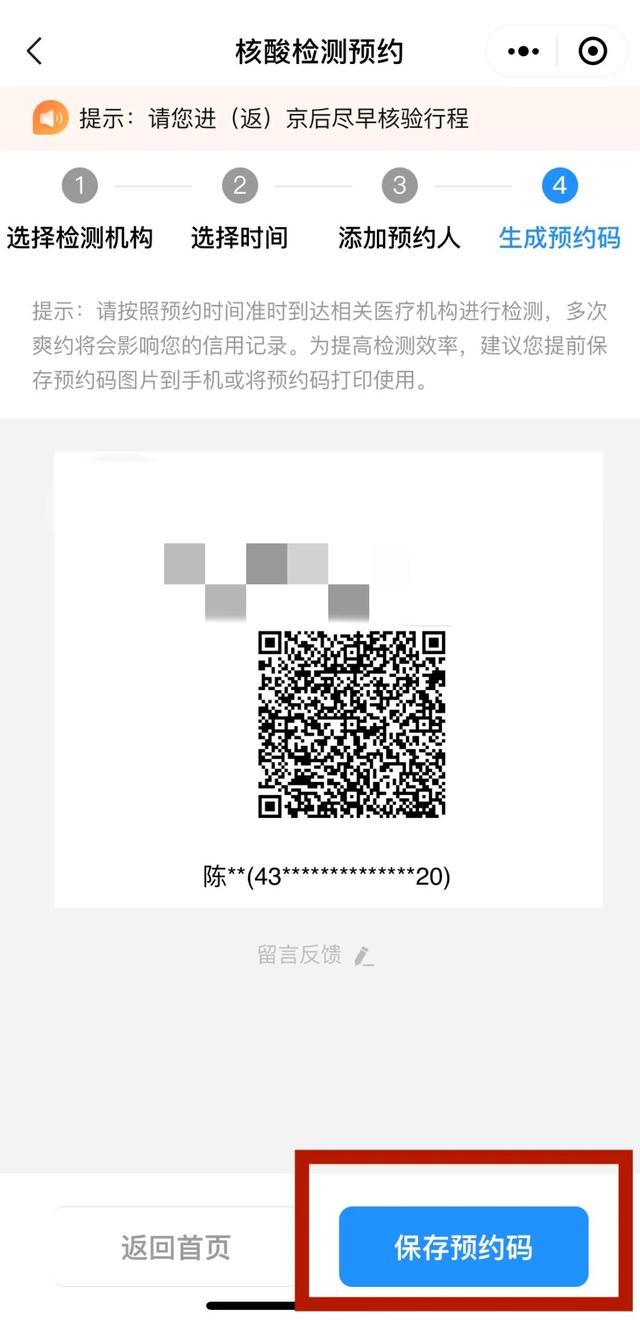The height and width of the screenshot is (1323, 640).
Task: Go back using the top-left arrow
Action: click(35, 51)
